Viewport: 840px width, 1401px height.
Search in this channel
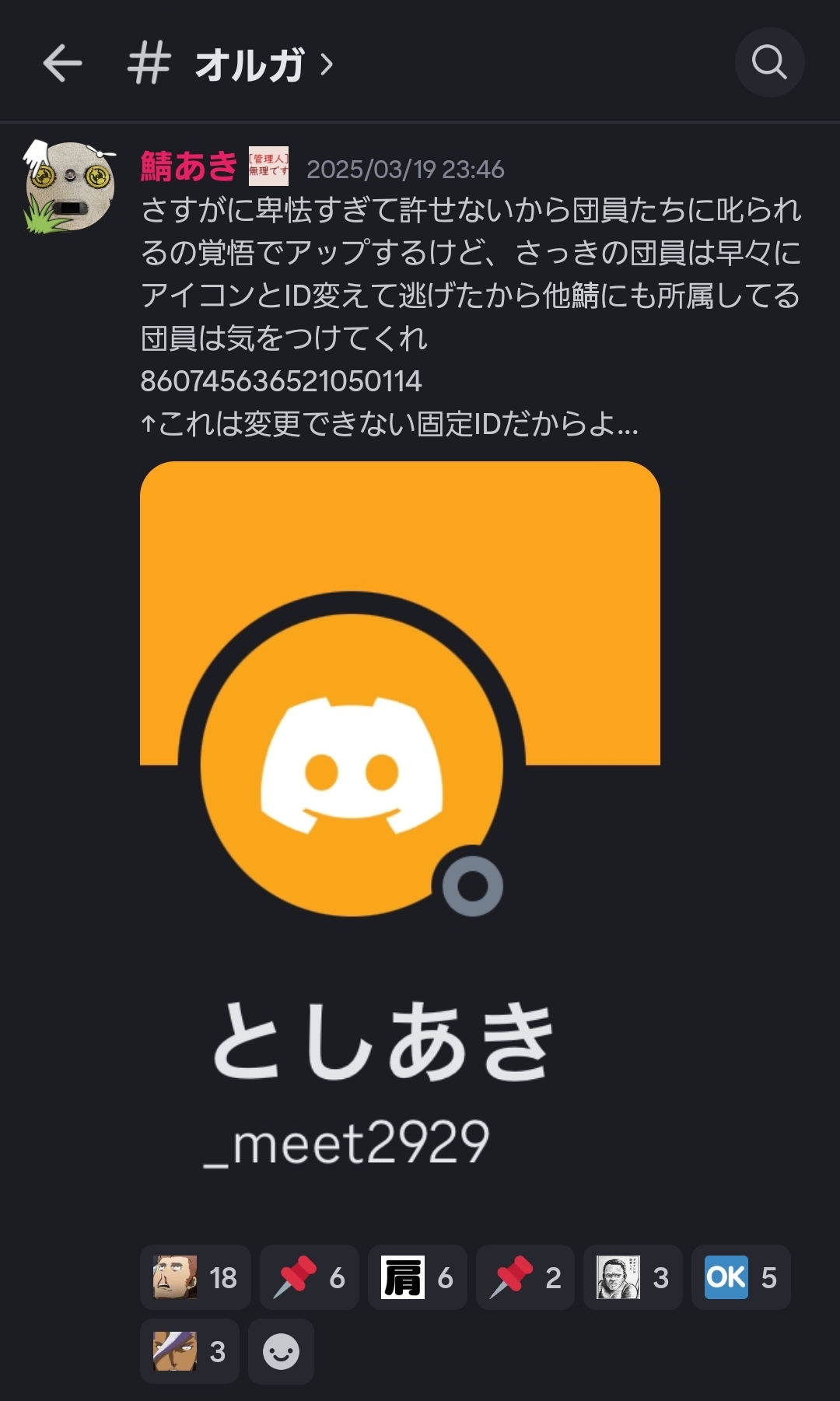tap(769, 62)
